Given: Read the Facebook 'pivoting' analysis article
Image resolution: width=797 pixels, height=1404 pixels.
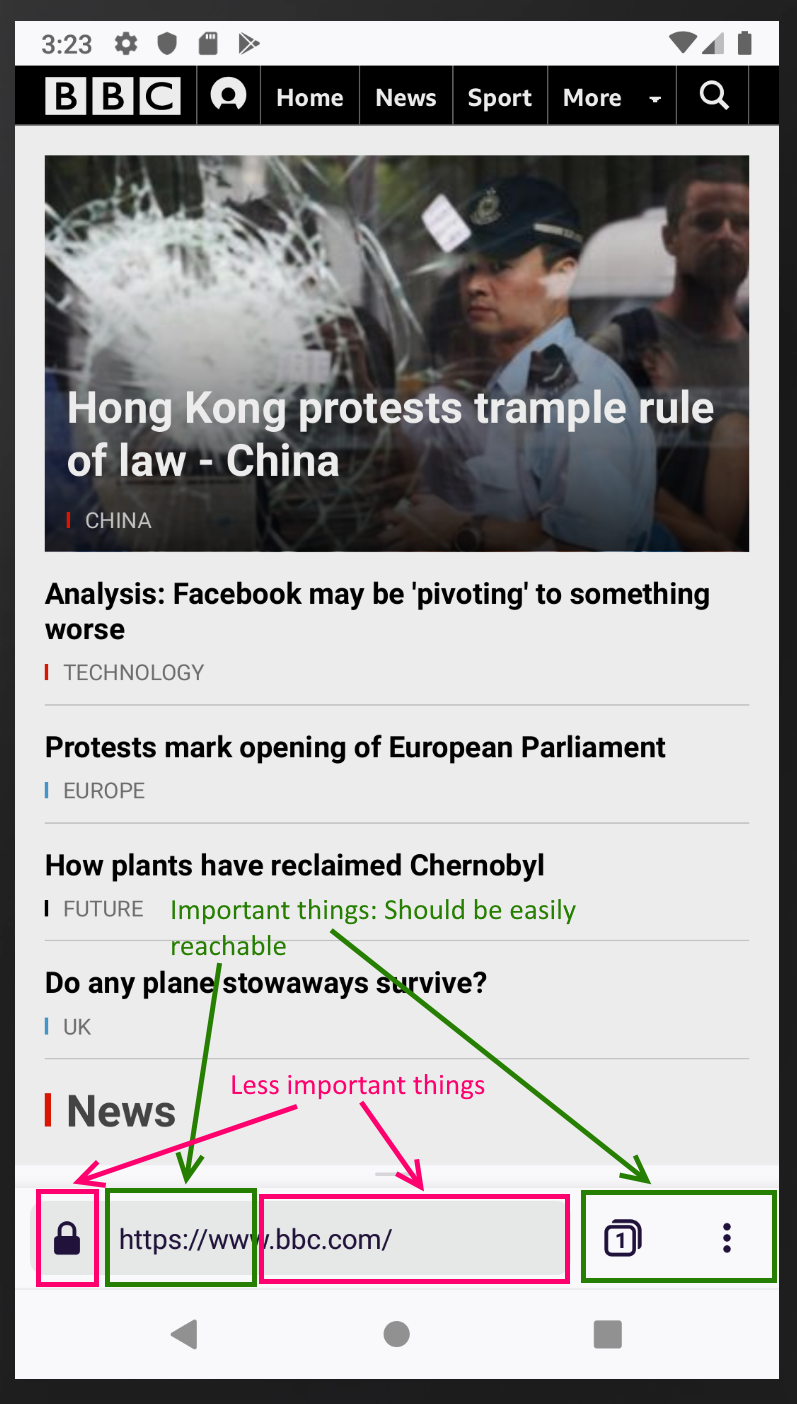Looking at the screenshot, I should 377,611.
